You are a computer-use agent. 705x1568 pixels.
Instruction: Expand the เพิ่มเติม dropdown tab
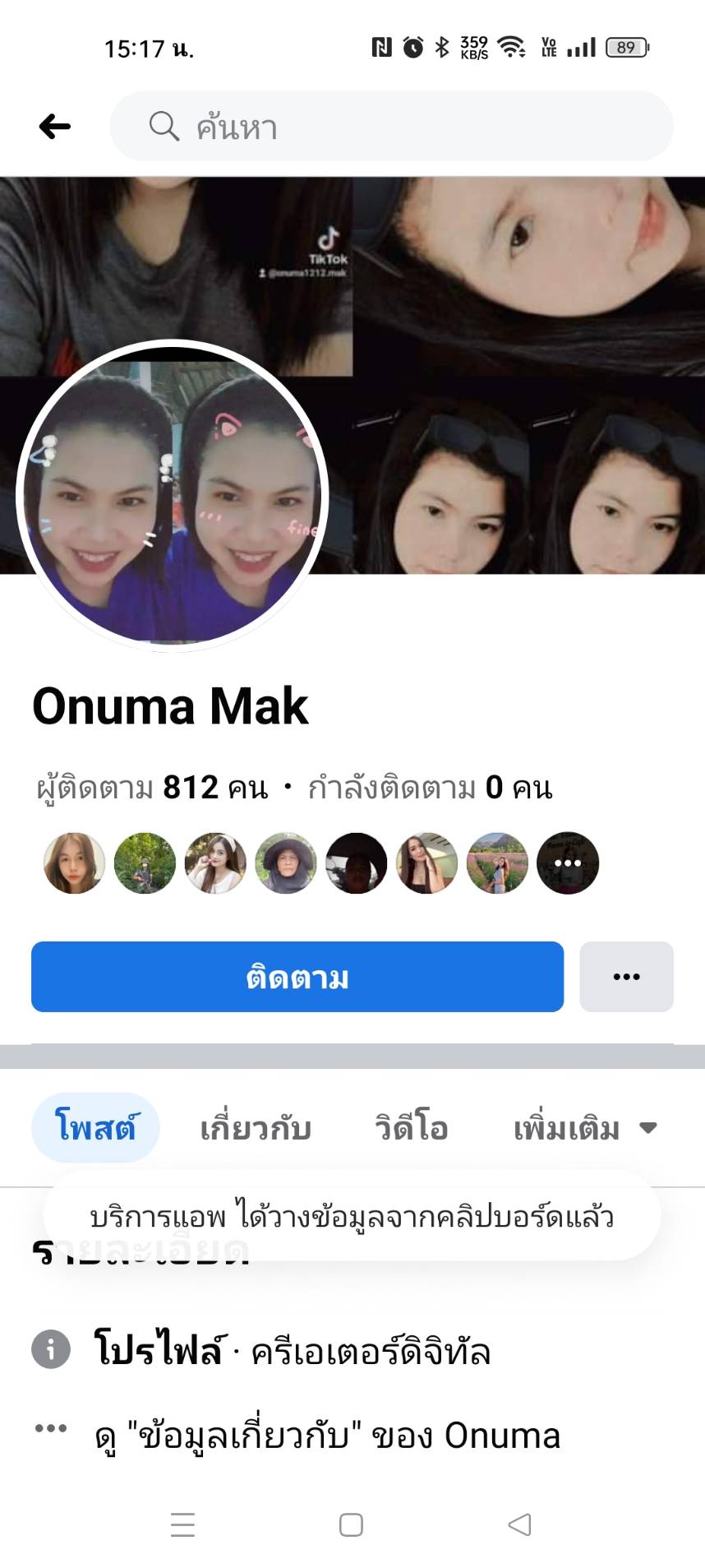tap(584, 1127)
